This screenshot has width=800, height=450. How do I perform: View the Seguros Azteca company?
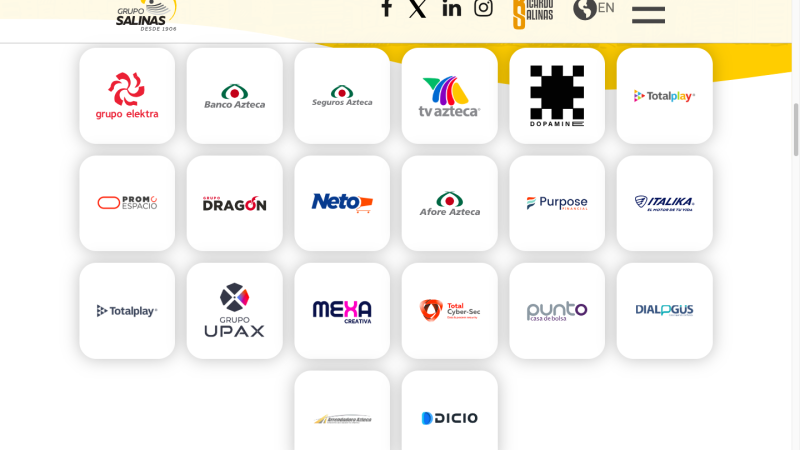click(x=342, y=96)
